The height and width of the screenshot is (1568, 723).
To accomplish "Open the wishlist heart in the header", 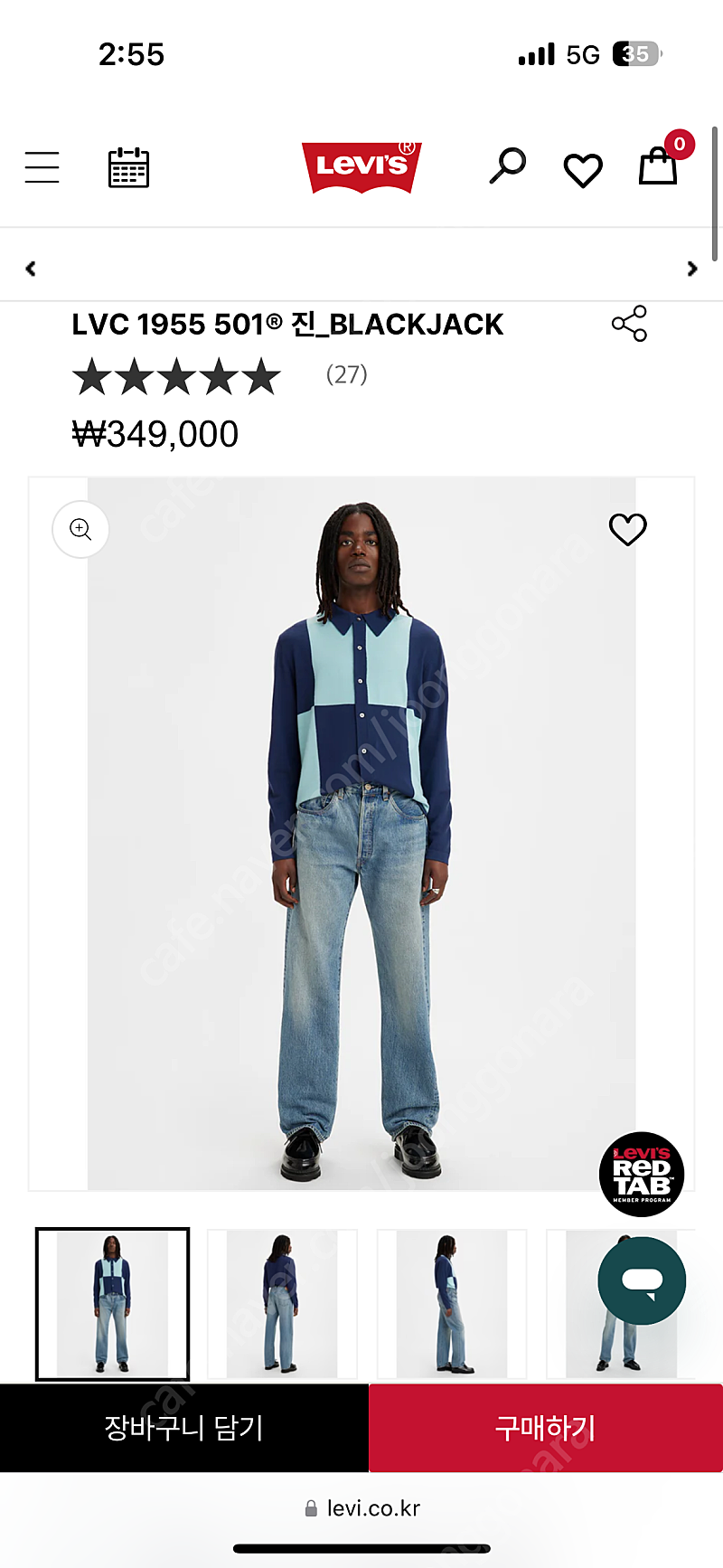I will [583, 170].
